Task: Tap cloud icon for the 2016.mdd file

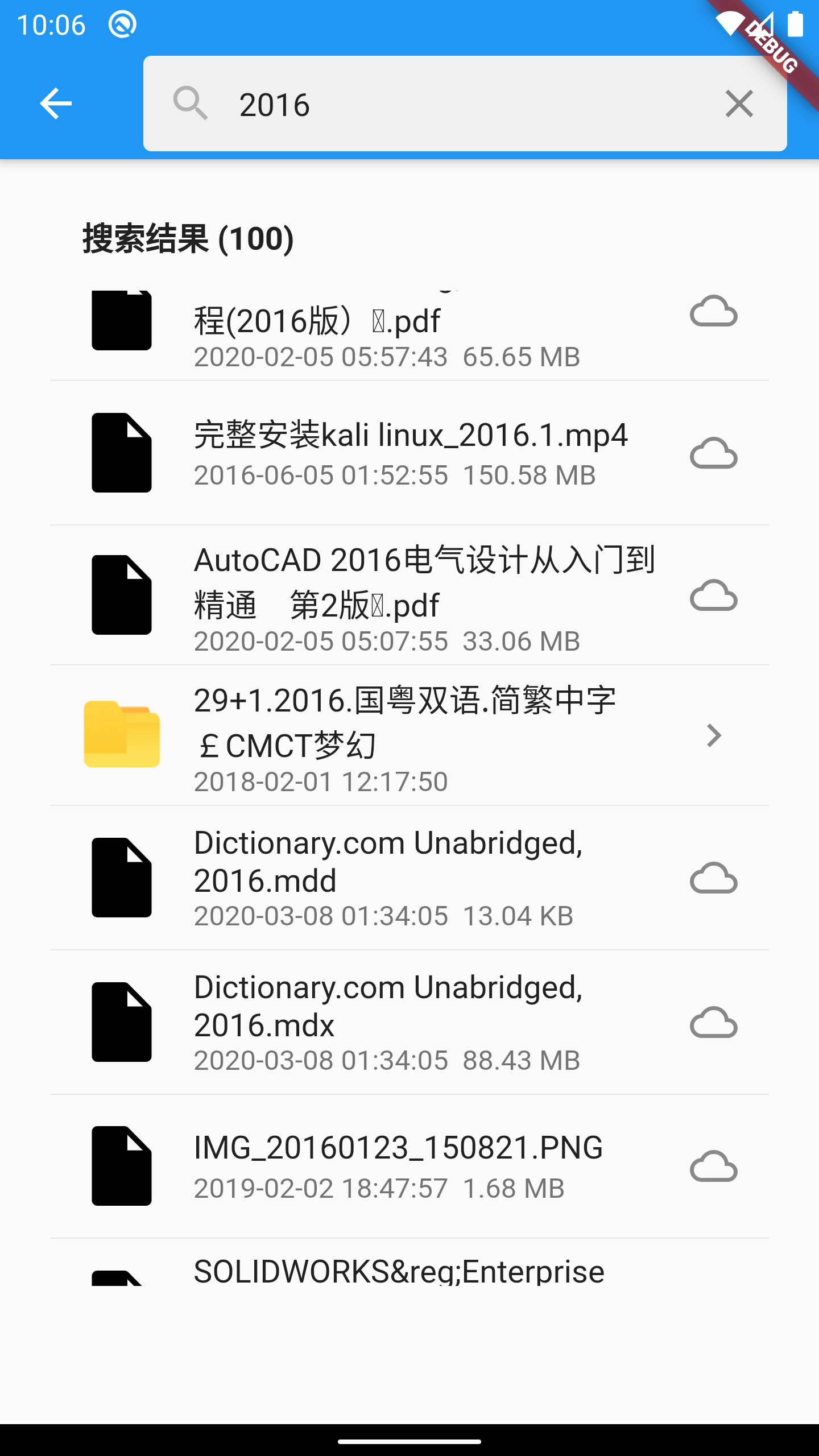Action: pos(713,878)
